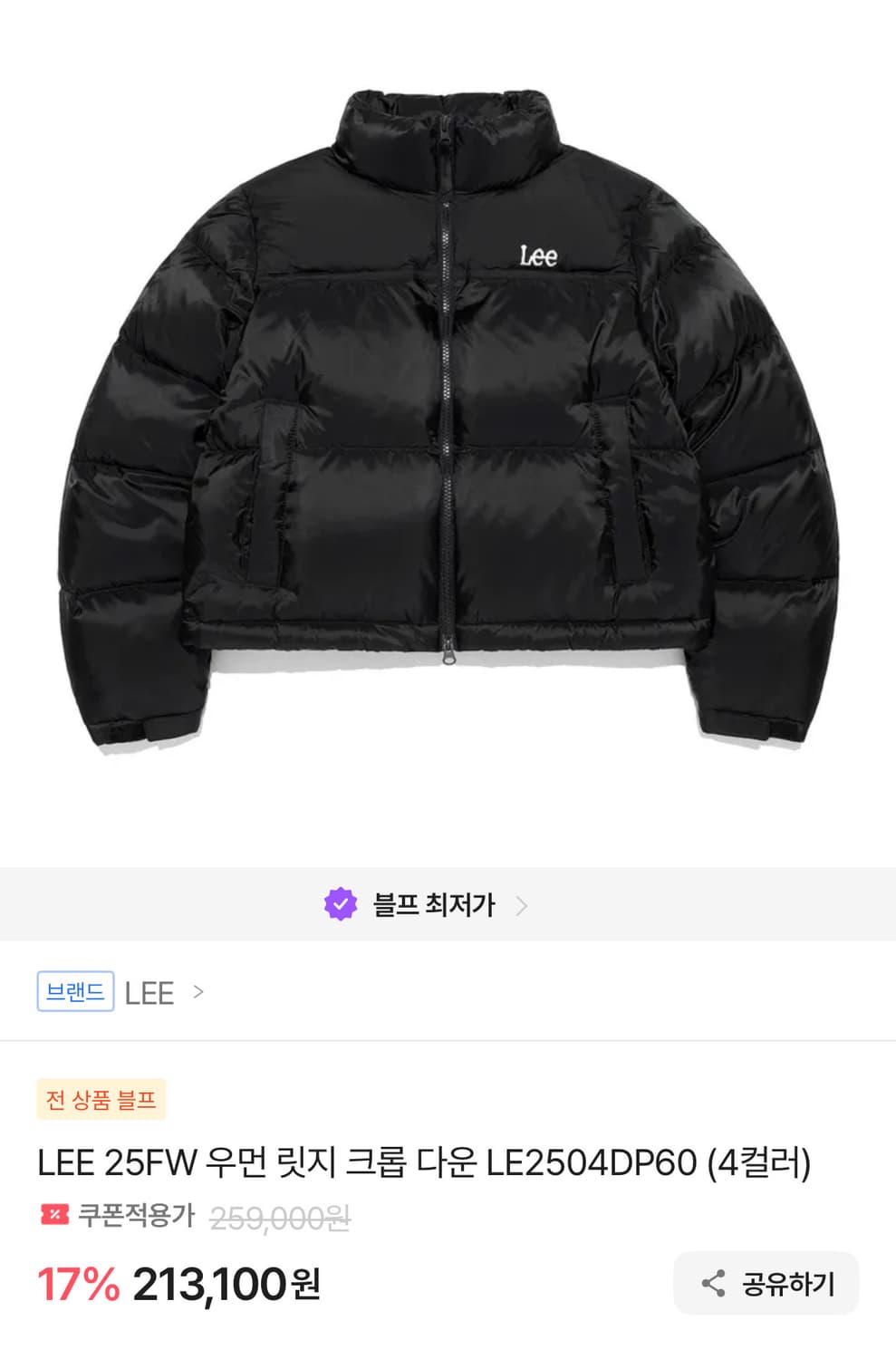Viewport: 896px width, 1359px height.
Task: Select the 브랜드 badge icon
Action: [75, 993]
